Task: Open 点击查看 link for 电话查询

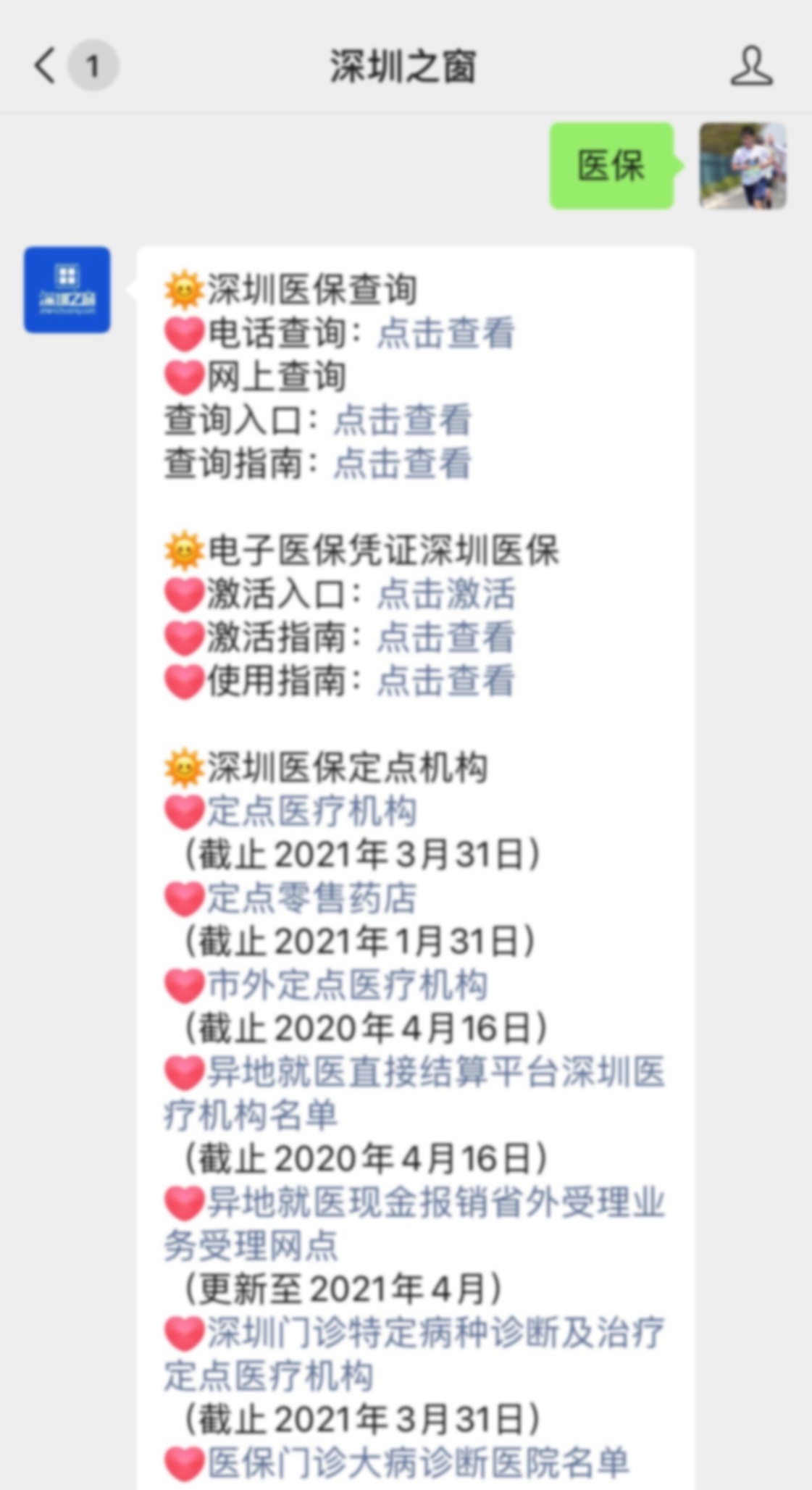Action: tap(446, 332)
